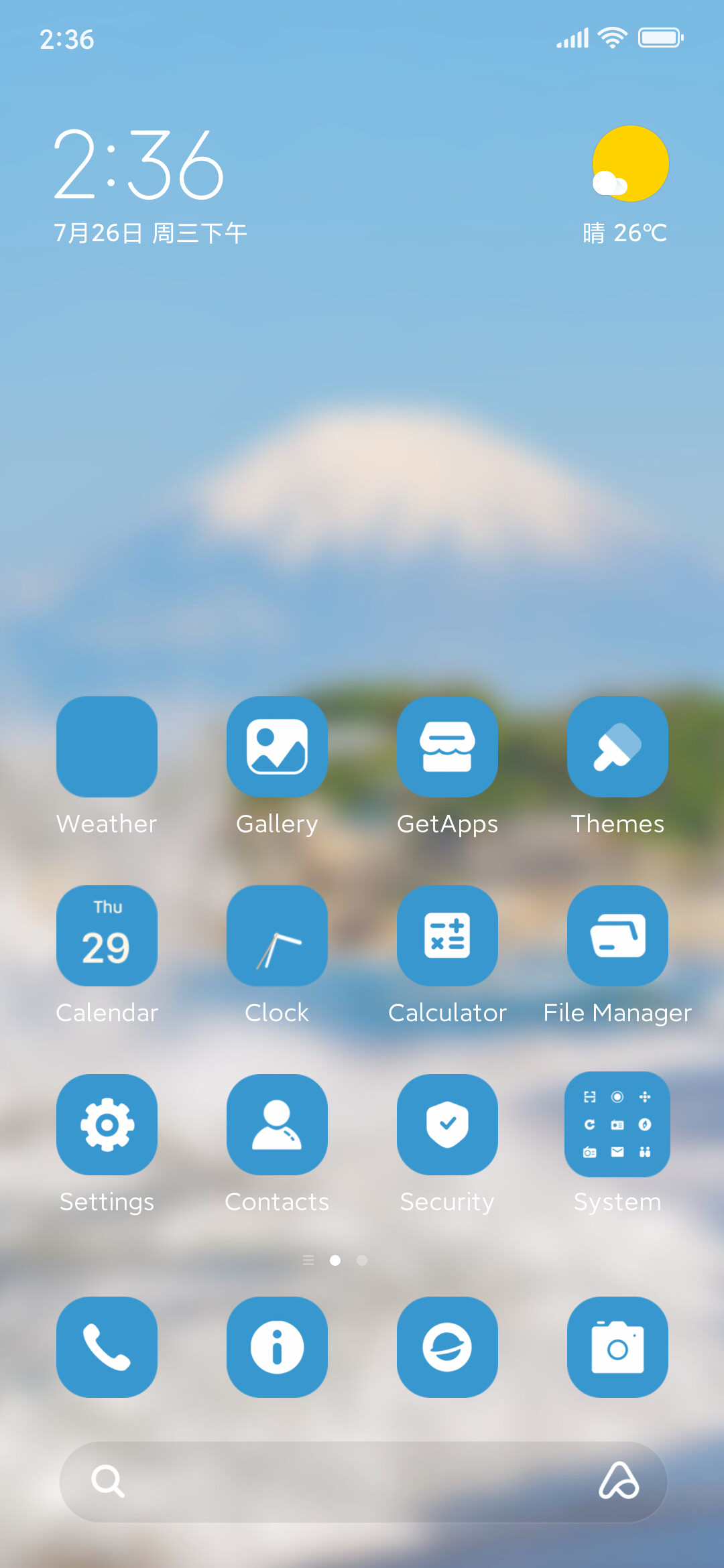
Task: Open the info app in the dock
Action: [x=277, y=1347]
